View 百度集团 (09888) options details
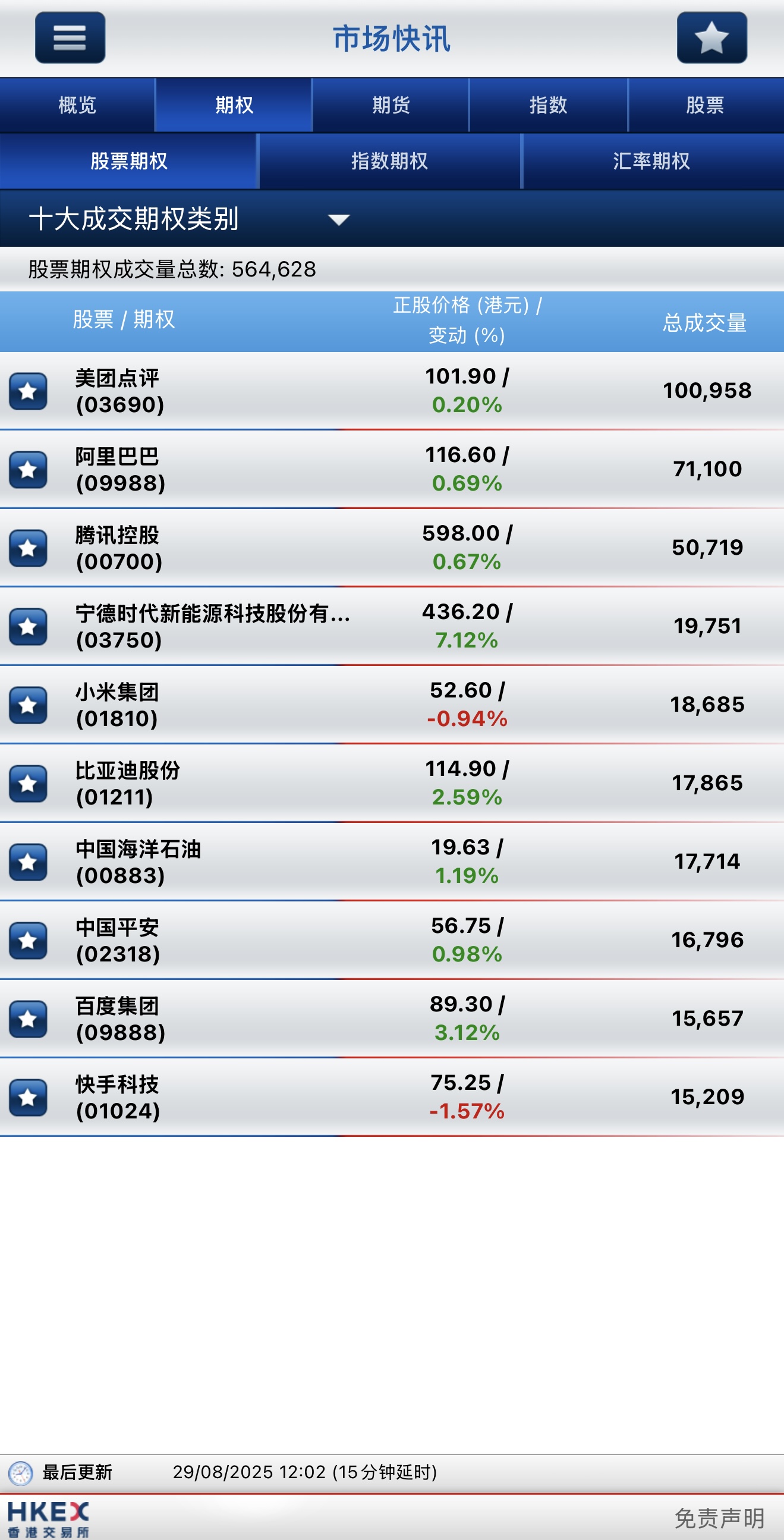This screenshot has width=784, height=1540. [x=392, y=1019]
